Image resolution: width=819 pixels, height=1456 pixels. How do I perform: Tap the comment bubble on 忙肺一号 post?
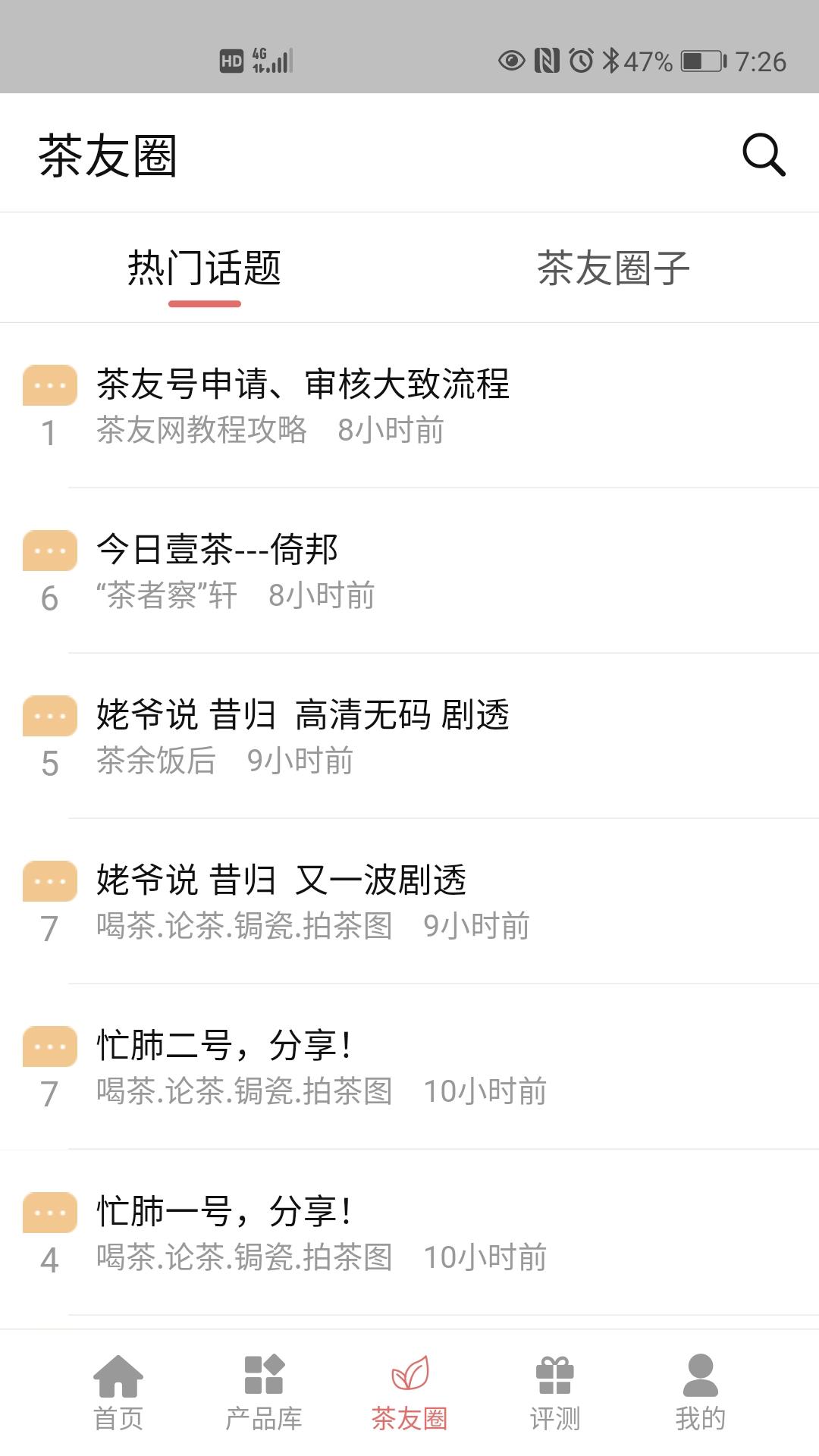(49, 1211)
